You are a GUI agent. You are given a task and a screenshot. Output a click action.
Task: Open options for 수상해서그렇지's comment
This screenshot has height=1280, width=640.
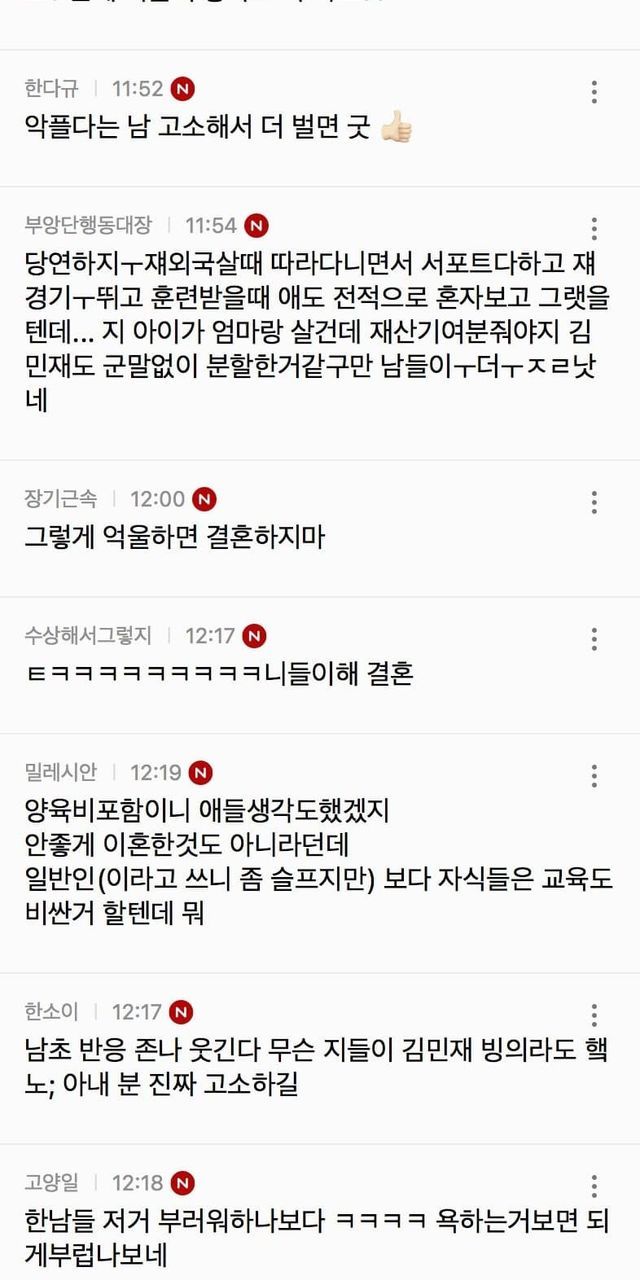[594, 639]
